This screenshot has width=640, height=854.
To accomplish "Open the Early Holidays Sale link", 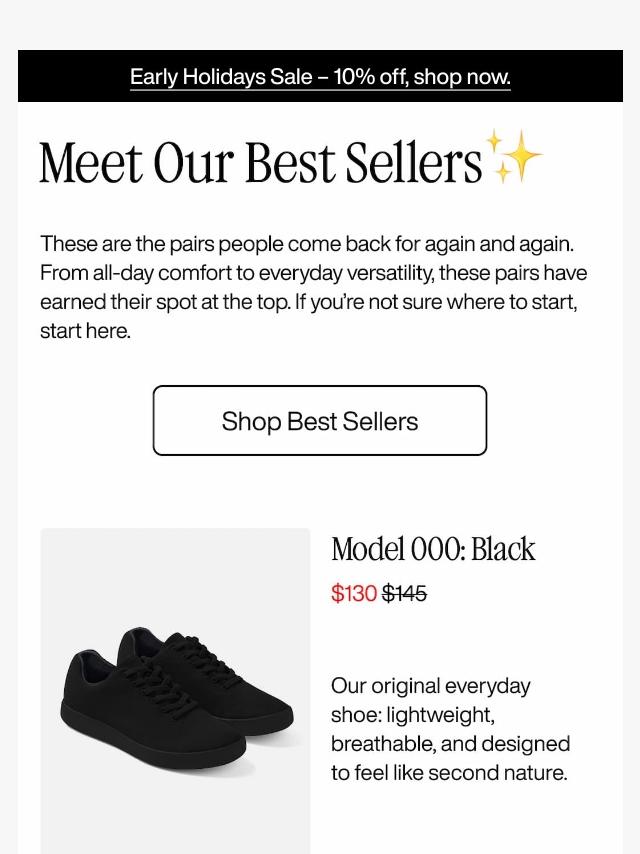I will click(320, 77).
